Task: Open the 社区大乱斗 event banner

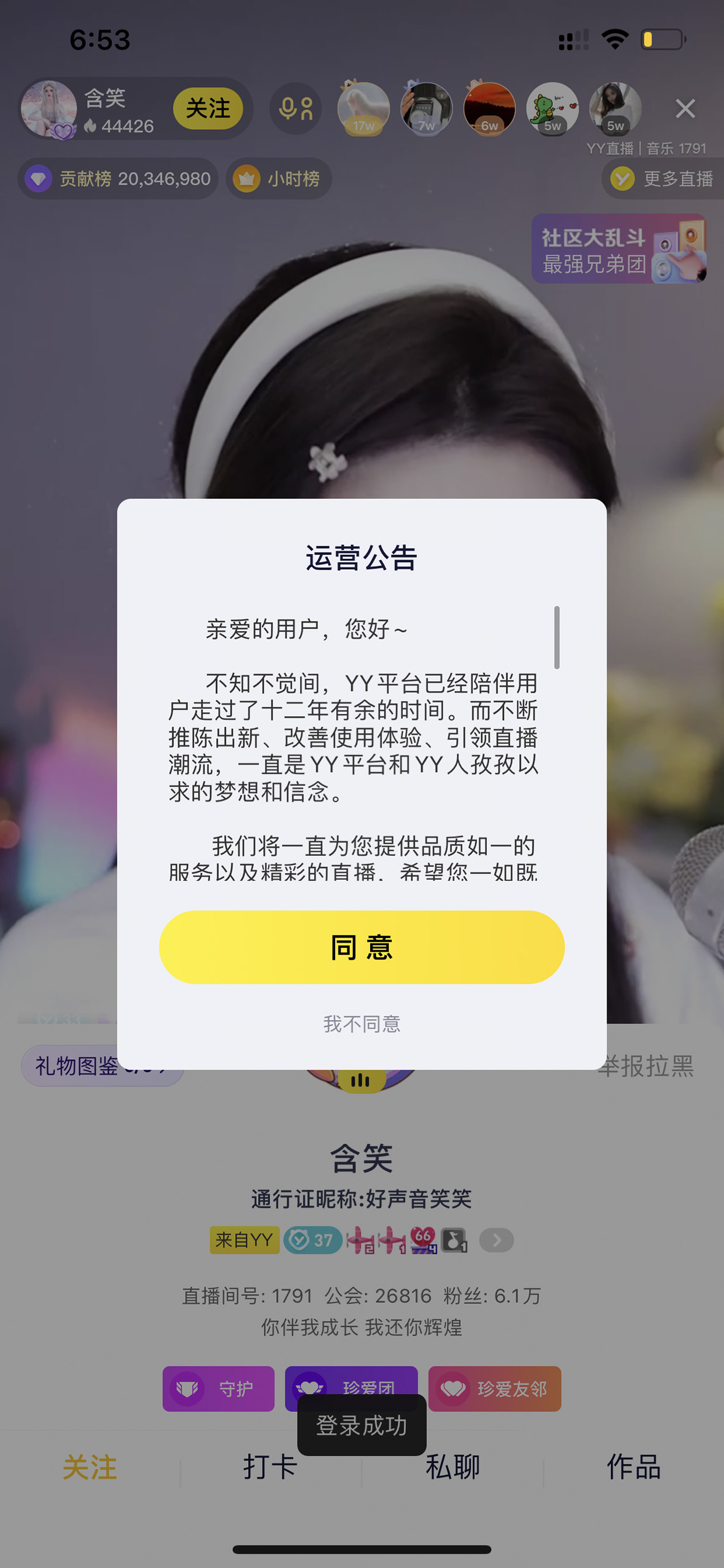Action: 619,248
